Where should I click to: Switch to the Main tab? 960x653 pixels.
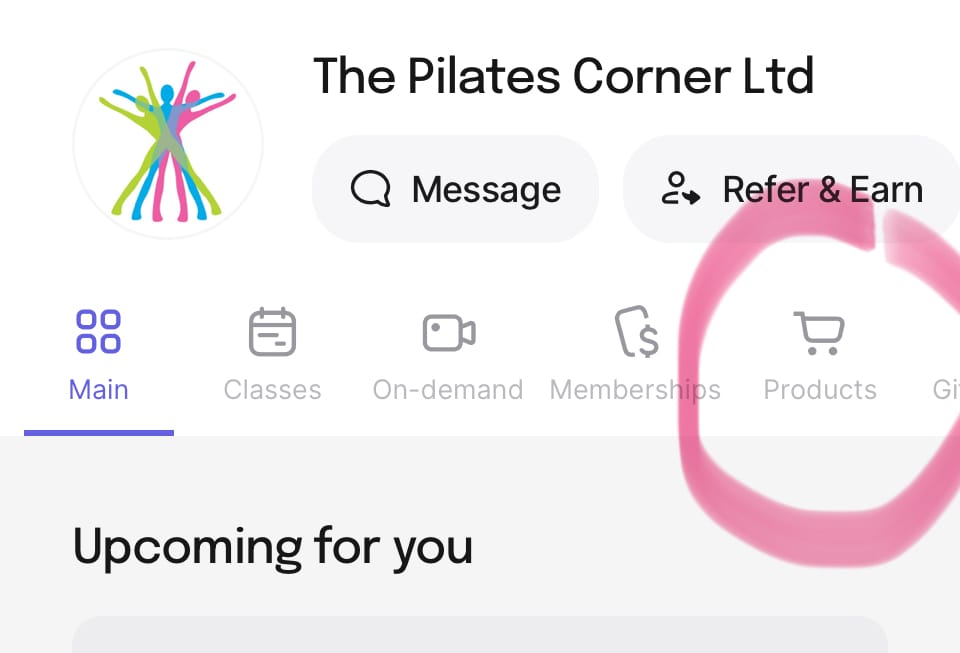(x=98, y=355)
